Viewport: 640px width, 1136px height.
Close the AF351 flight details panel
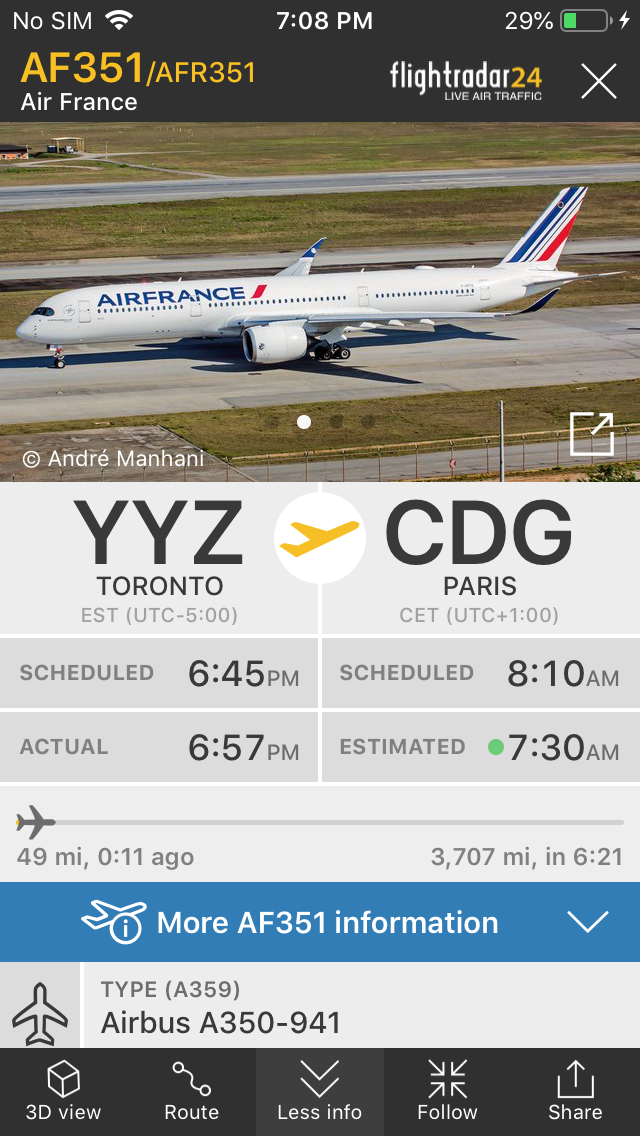598,81
